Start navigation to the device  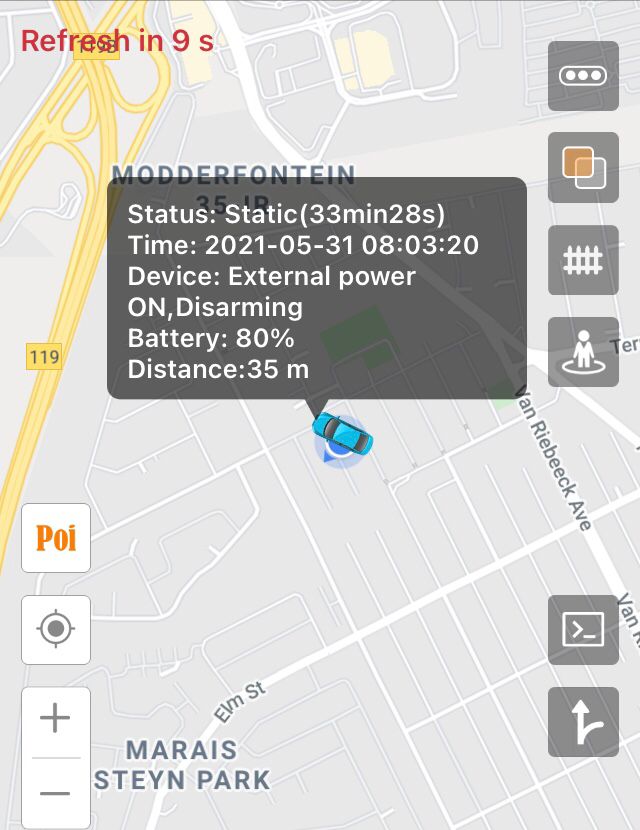pos(583,722)
